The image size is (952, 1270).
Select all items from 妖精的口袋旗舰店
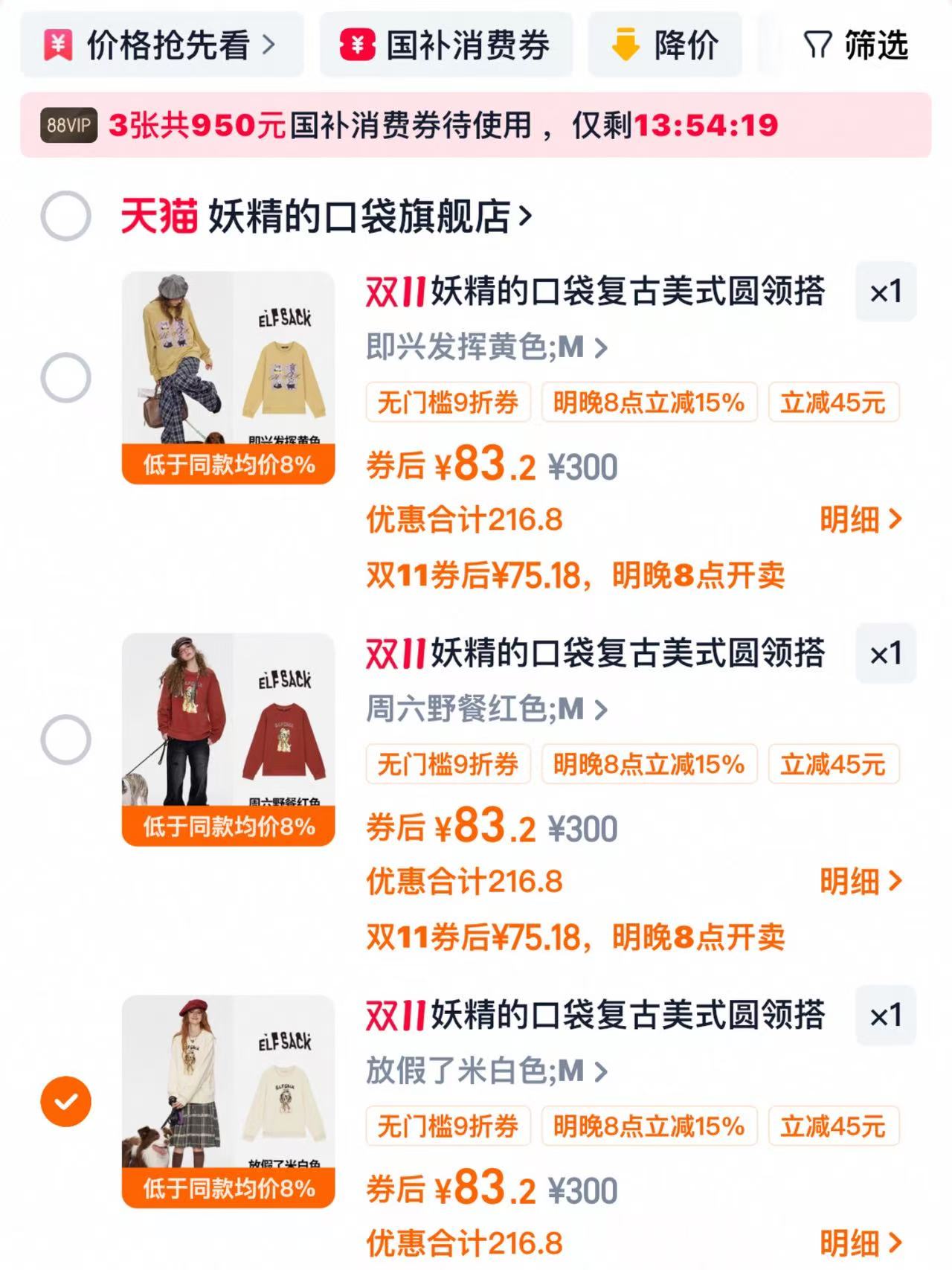point(65,217)
